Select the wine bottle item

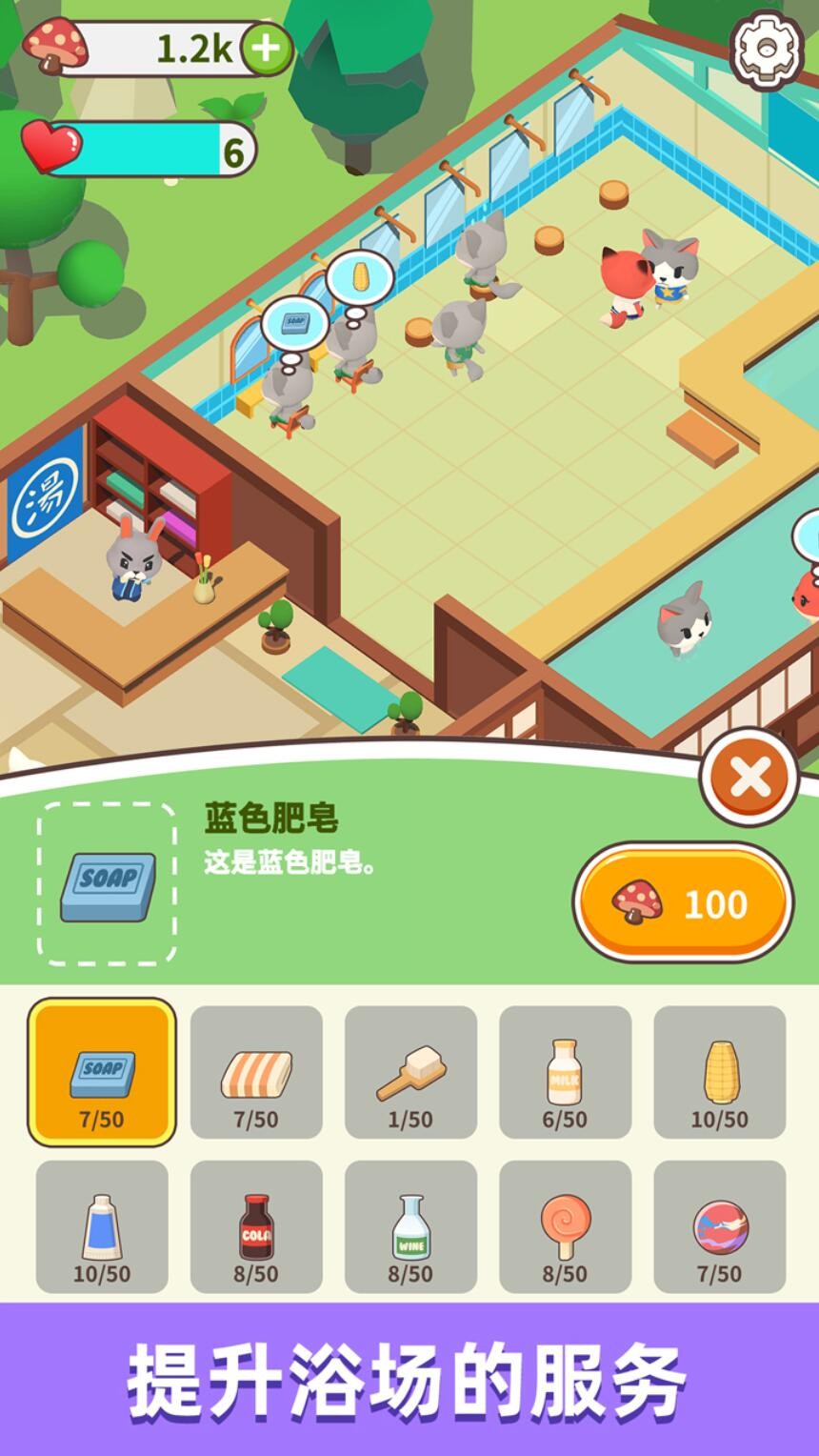[x=410, y=1226]
